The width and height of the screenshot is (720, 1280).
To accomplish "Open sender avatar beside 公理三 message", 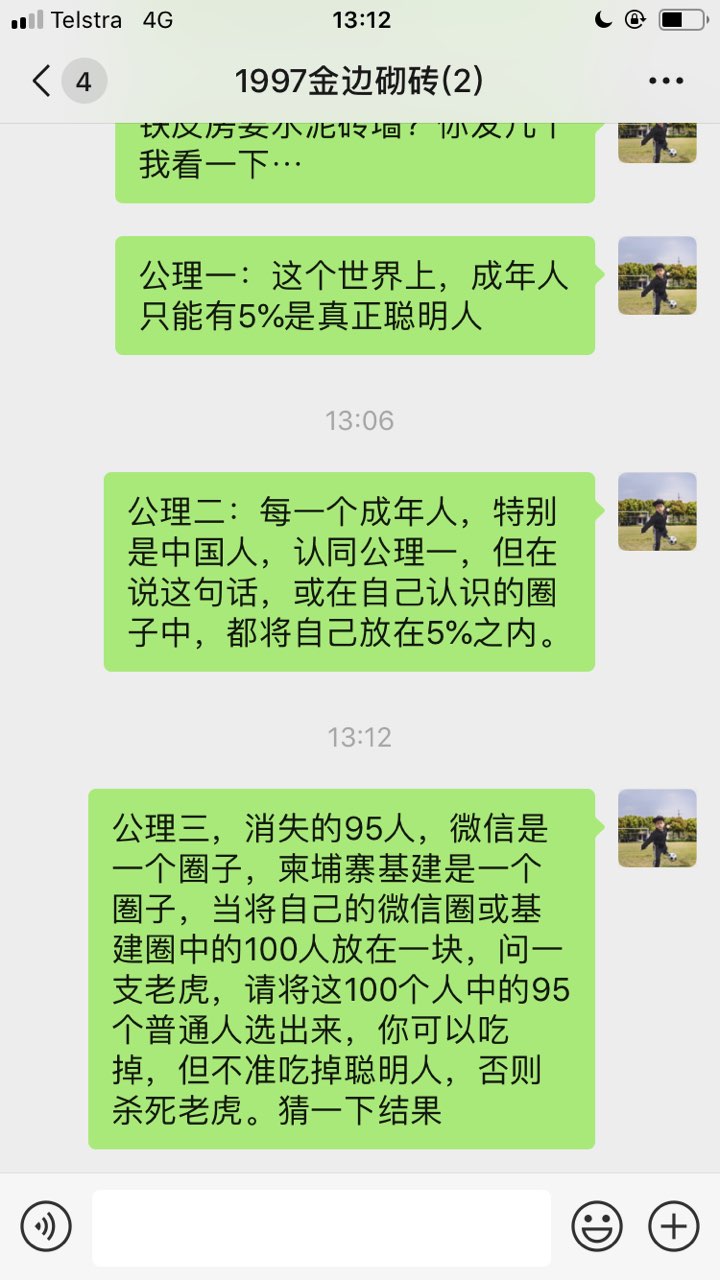I will (x=657, y=828).
